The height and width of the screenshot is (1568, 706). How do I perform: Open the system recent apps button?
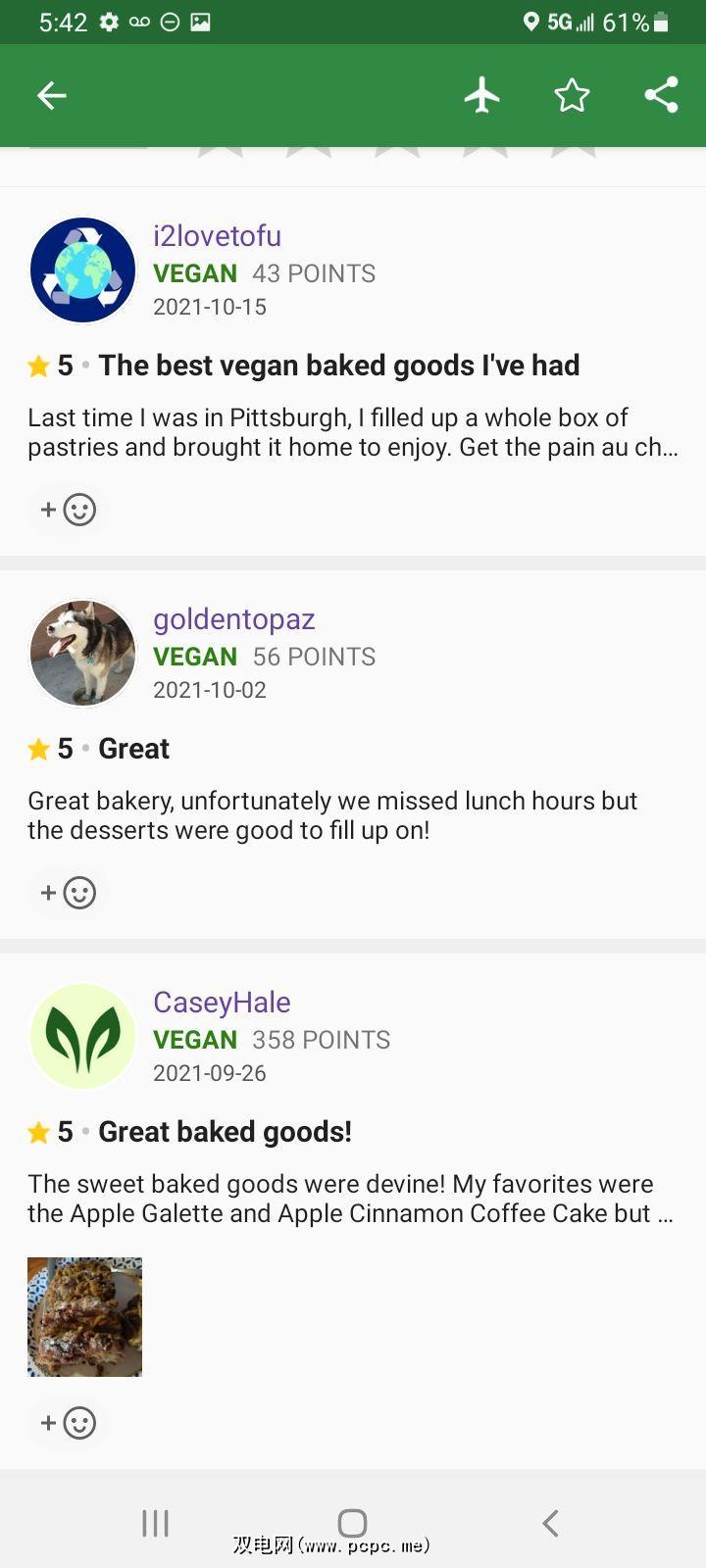[x=155, y=1523]
